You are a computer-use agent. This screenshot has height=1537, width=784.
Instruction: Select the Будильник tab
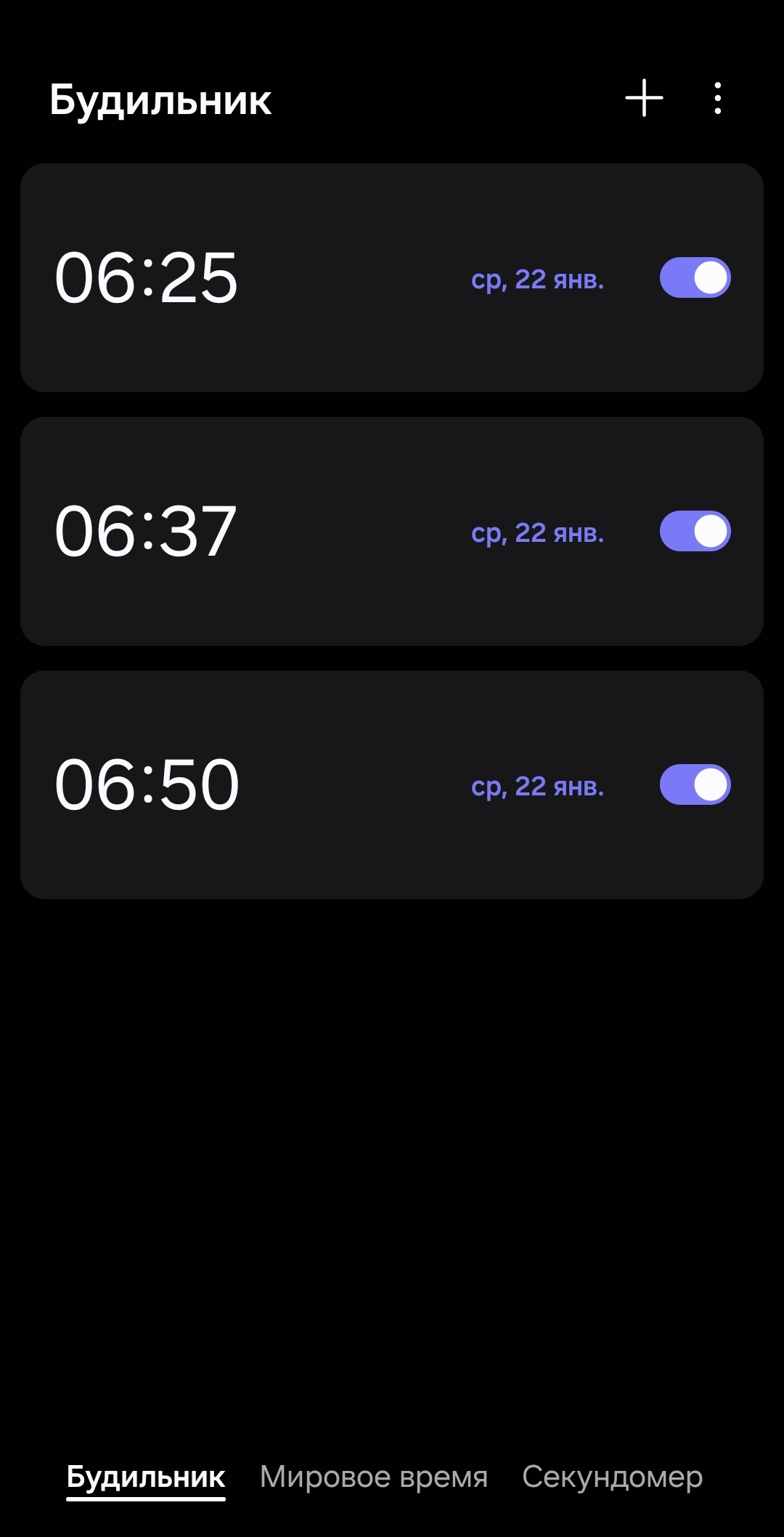146,1477
